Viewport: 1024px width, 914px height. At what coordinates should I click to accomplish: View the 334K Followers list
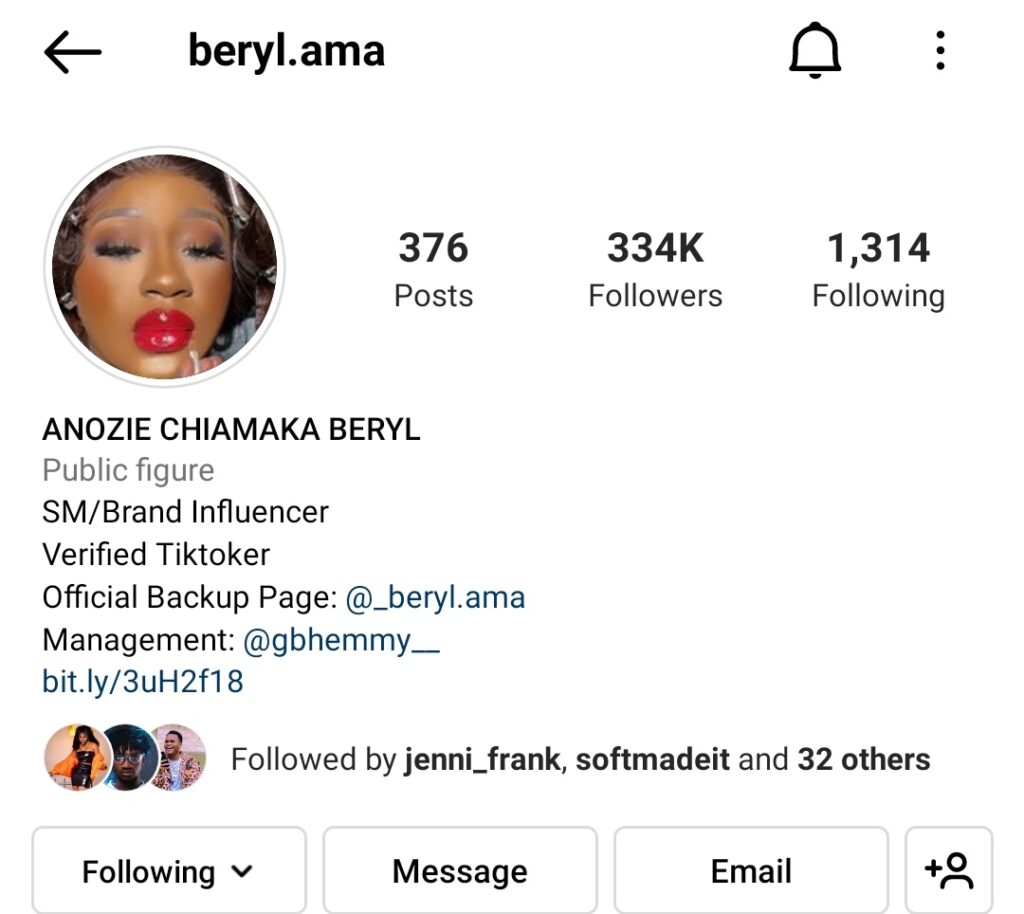coord(655,268)
